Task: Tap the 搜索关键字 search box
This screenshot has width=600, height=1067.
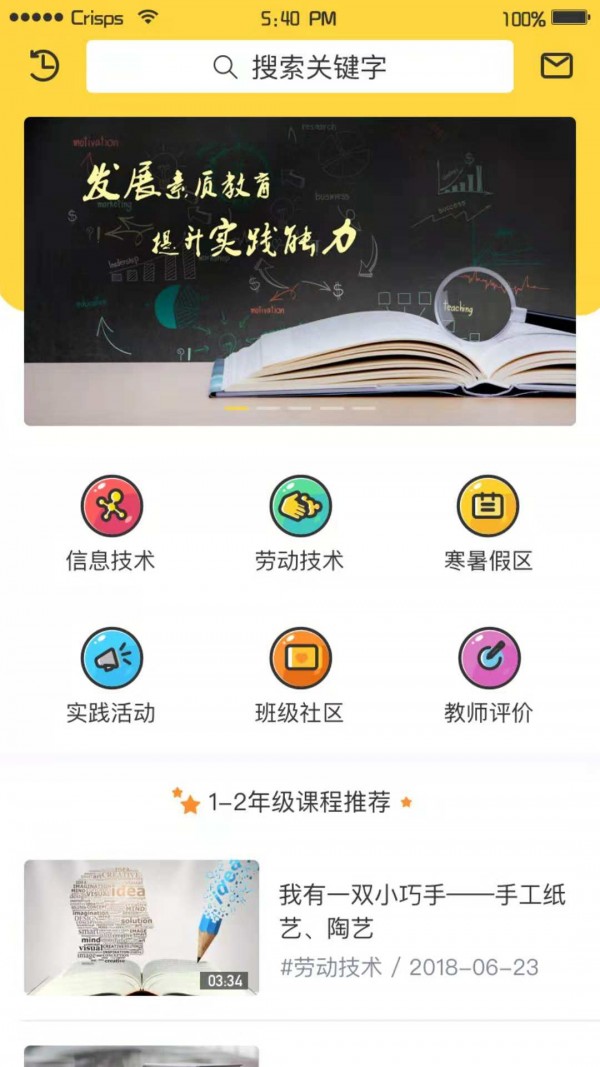Action: [x=300, y=67]
